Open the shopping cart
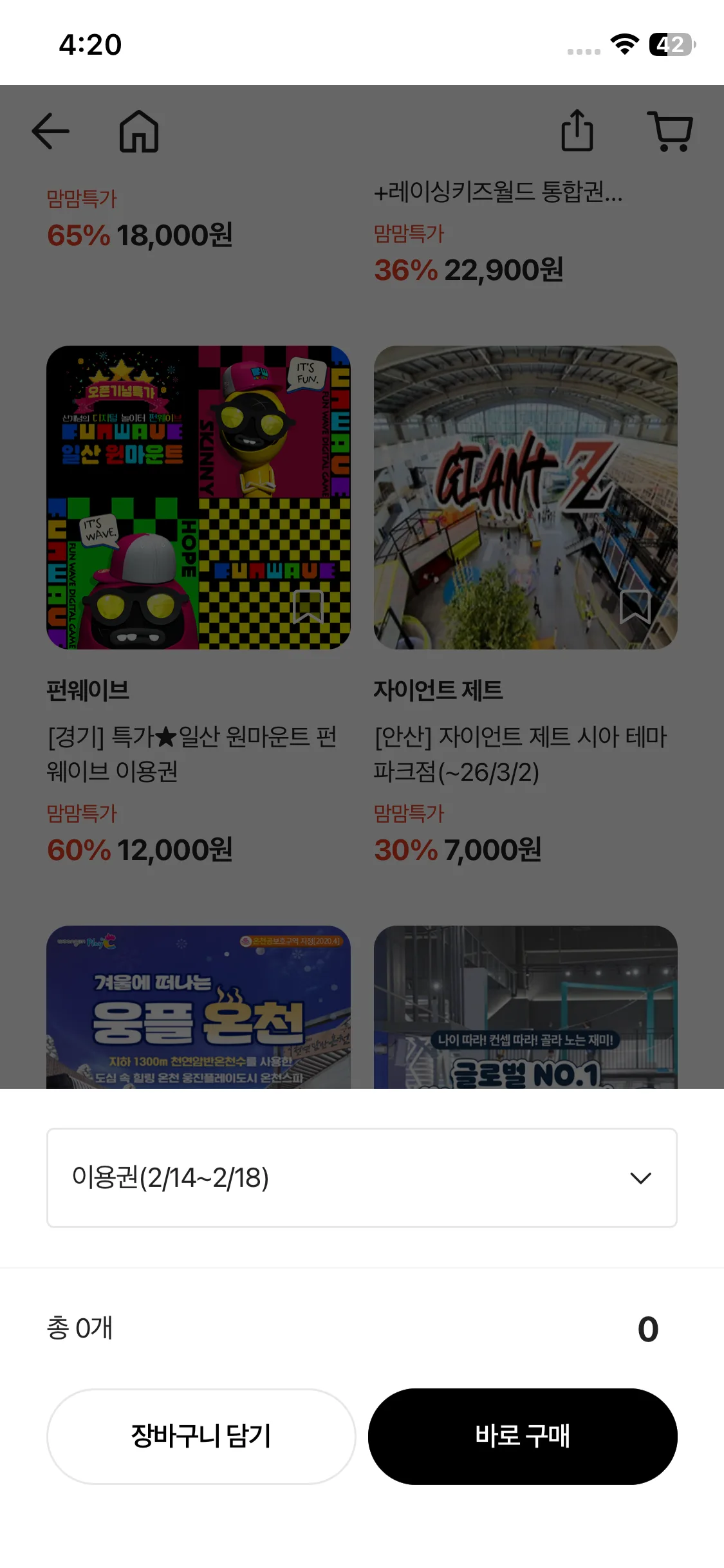This screenshot has width=724, height=1568. click(671, 131)
